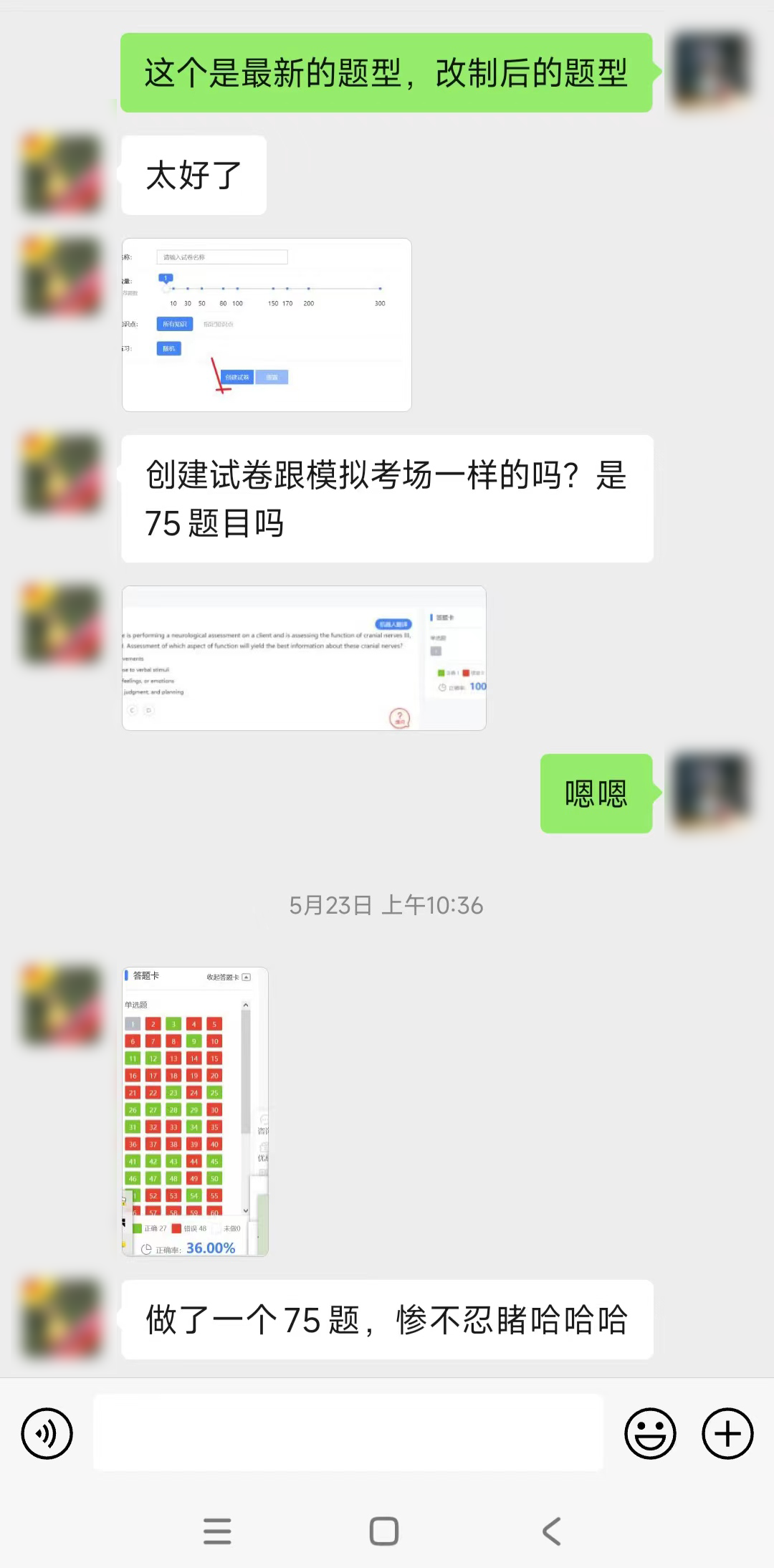This screenshot has height=1568, width=774.
Task: Go back with system back button
Action: pyautogui.click(x=551, y=1531)
